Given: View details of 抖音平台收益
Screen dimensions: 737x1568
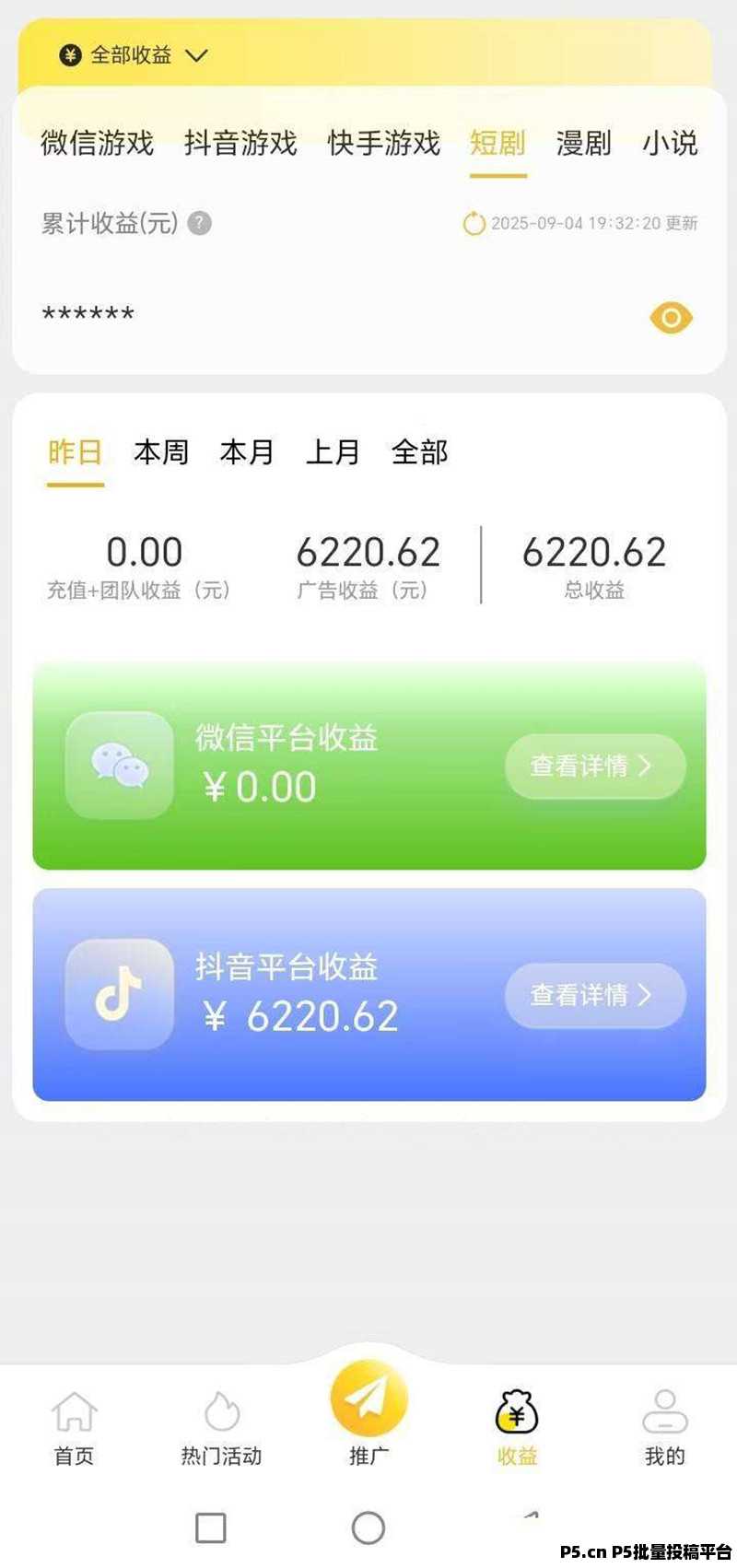Looking at the screenshot, I should pyautogui.click(x=594, y=995).
